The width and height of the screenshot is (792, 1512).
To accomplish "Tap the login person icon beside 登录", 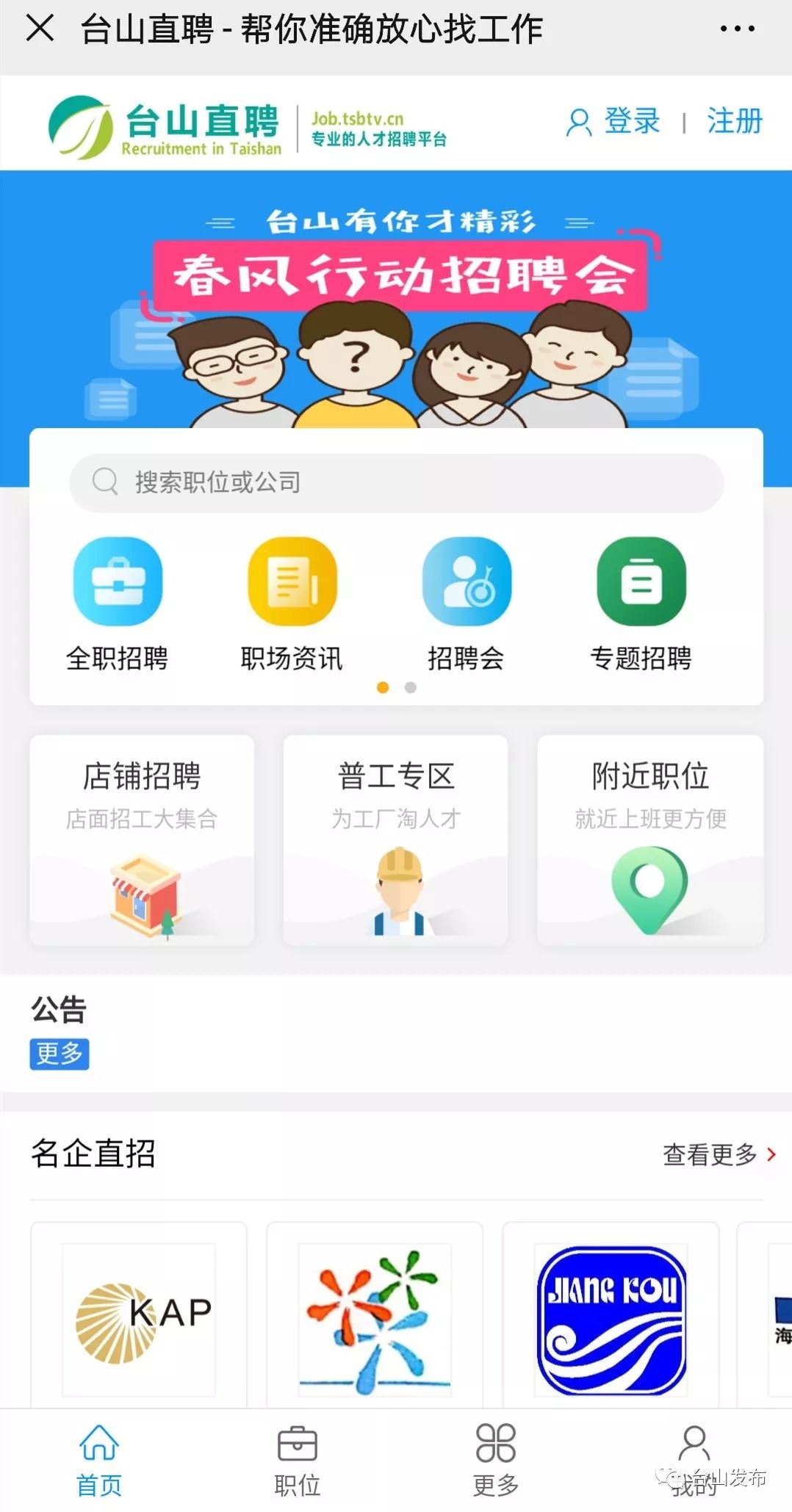I will (x=580, y=121).
